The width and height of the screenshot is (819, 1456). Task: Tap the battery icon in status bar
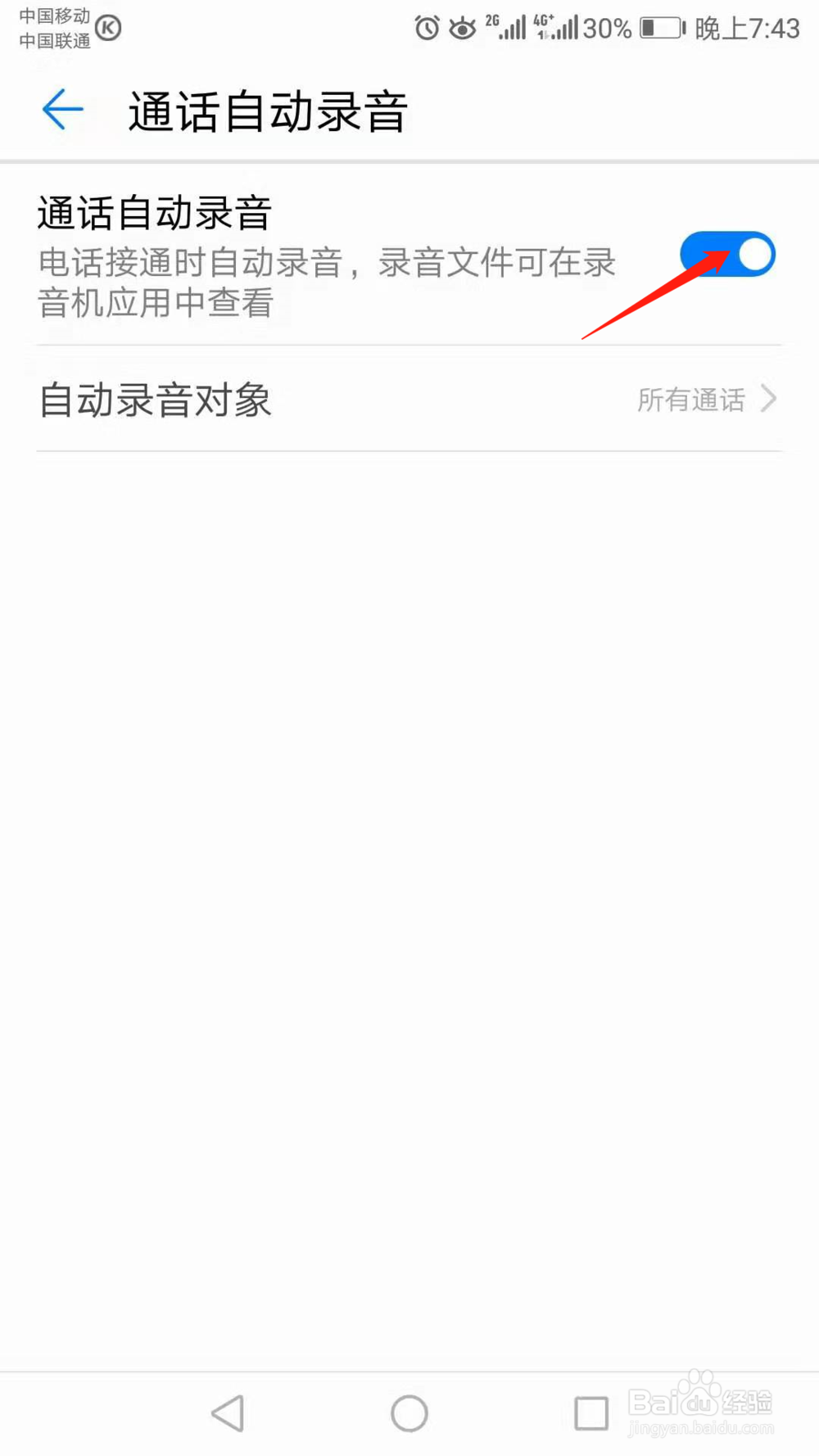659,27
